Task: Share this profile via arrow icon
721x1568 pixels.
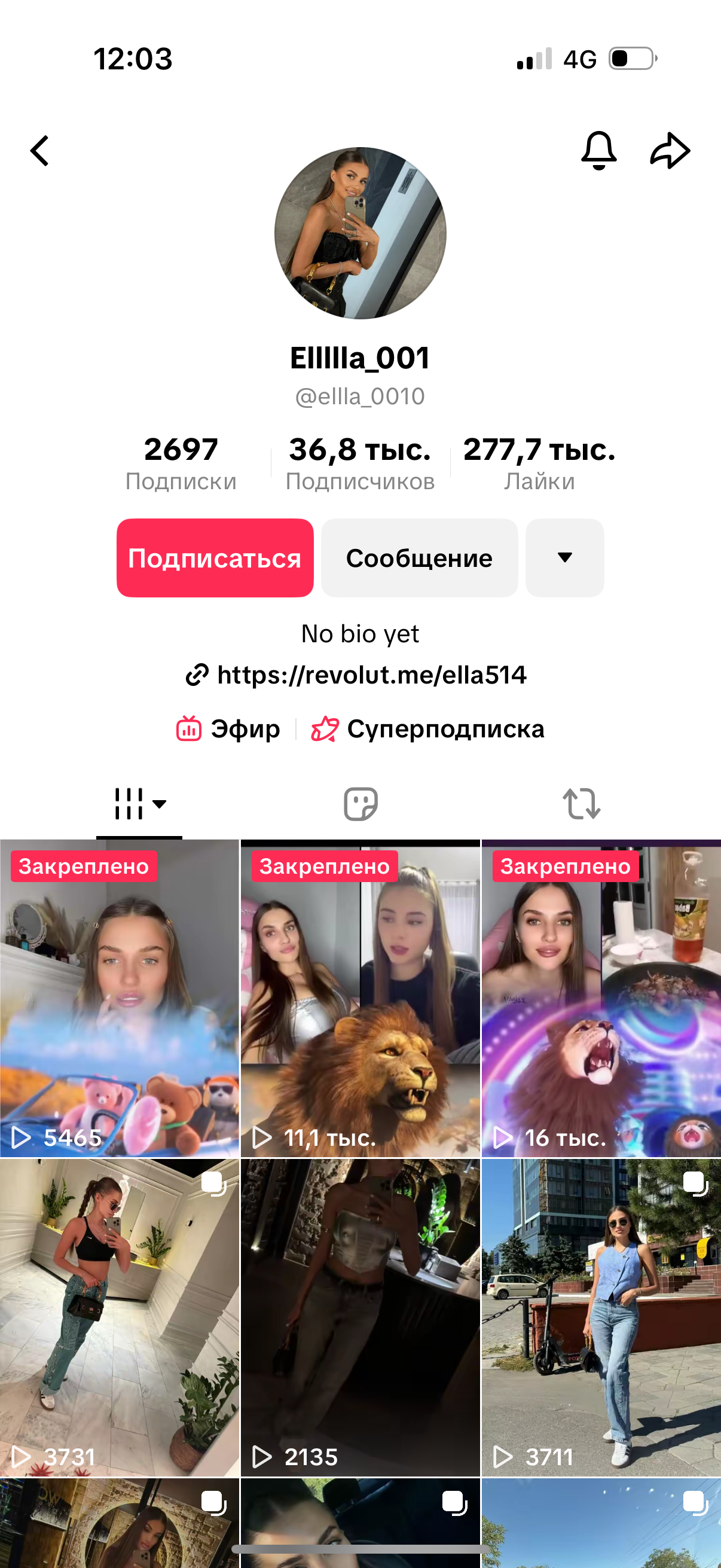Action: click(670, 150)
